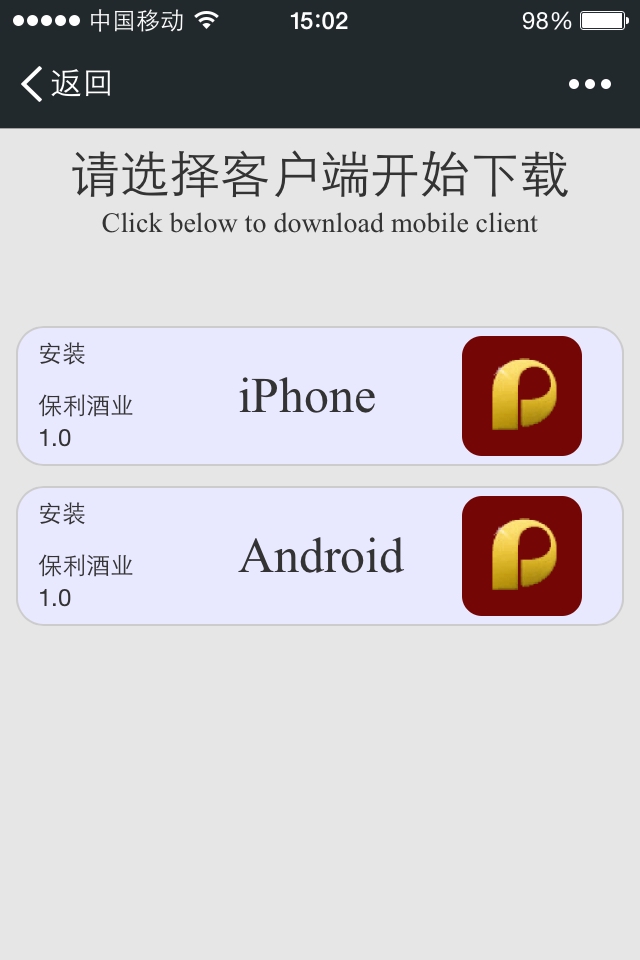Open the three-dot overflow menu
The height and width of the screenshot is (960, 640).
[590, 84]
